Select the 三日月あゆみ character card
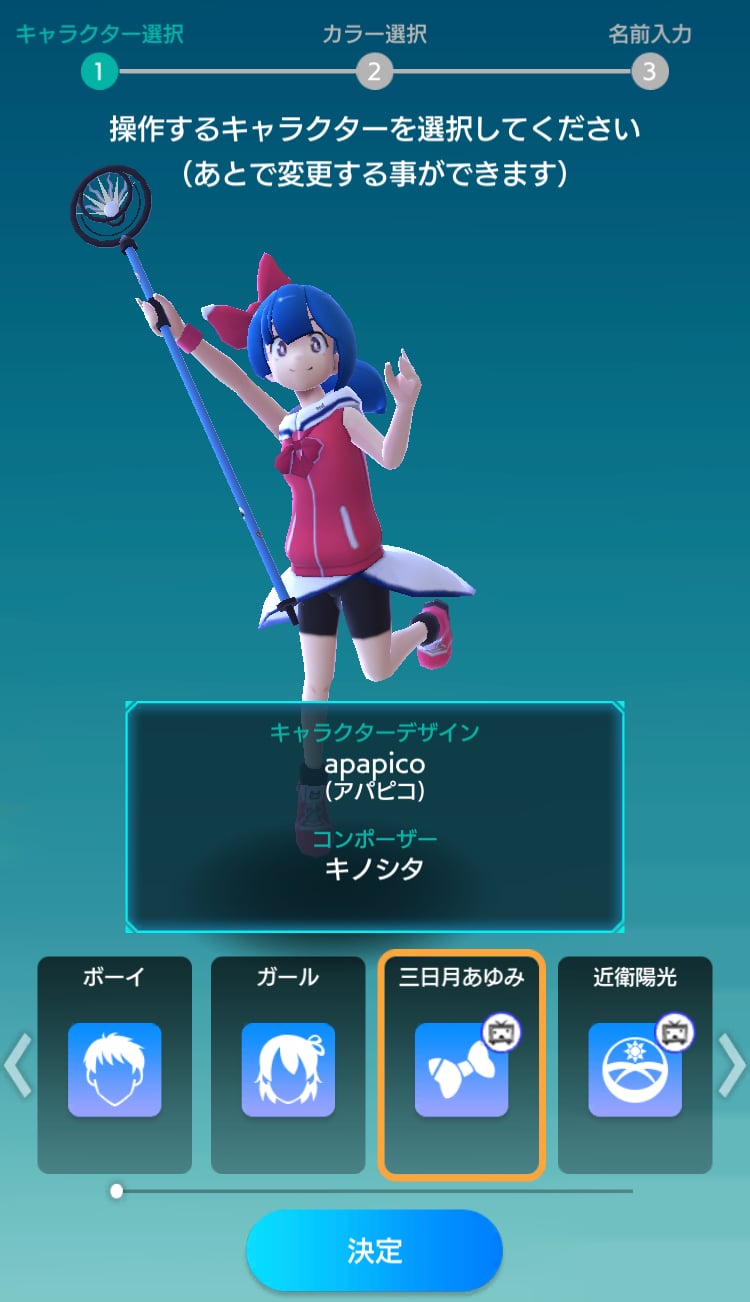 [461, 1066]
